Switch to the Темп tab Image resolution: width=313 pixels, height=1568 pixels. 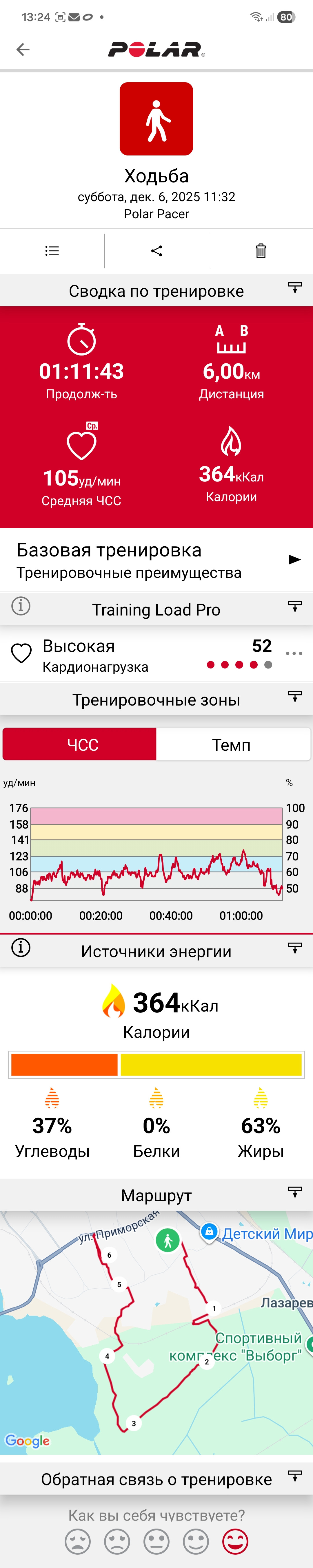tap(233, 744)
